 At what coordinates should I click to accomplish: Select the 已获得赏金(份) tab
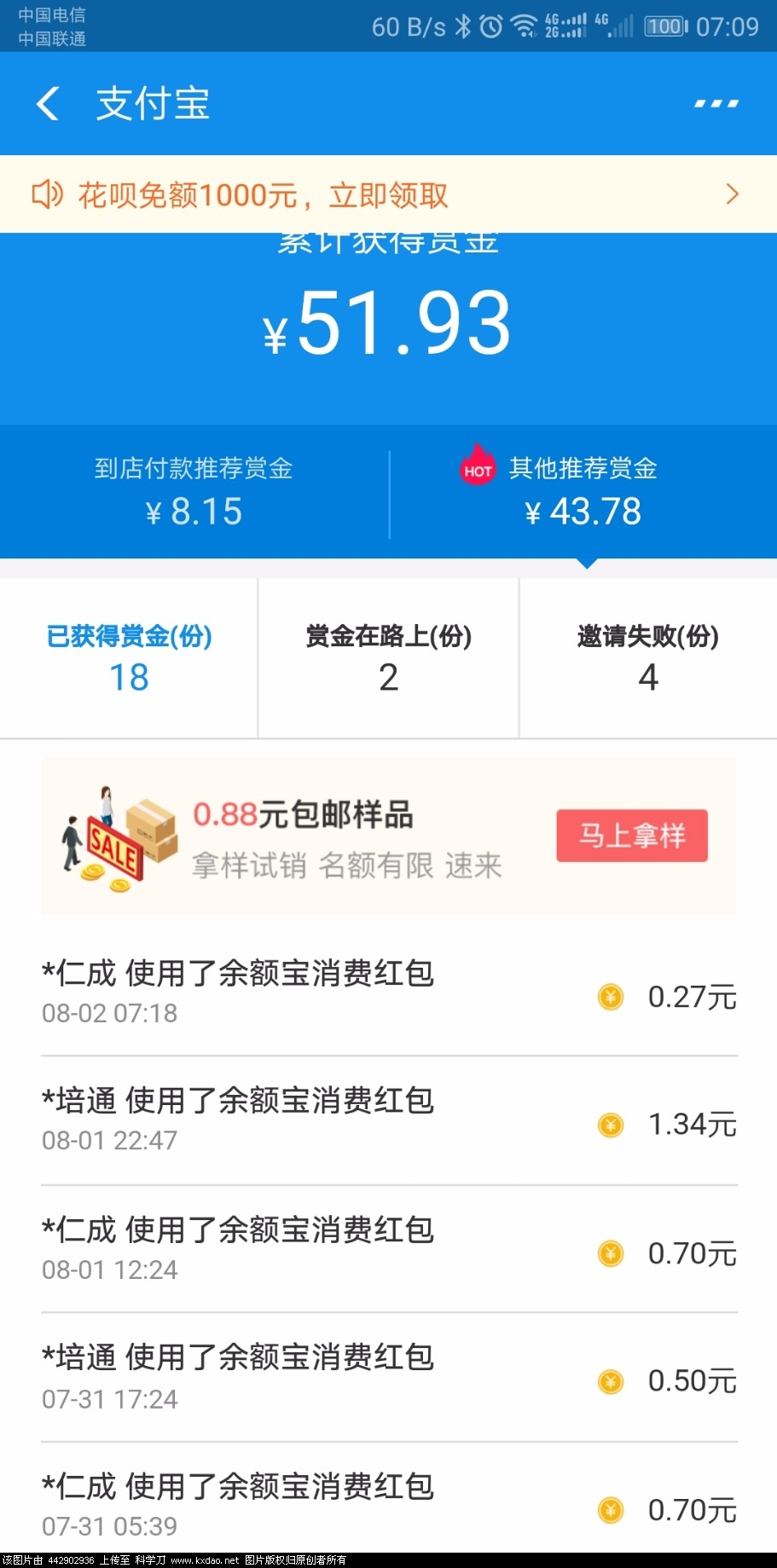pos(128,657)
